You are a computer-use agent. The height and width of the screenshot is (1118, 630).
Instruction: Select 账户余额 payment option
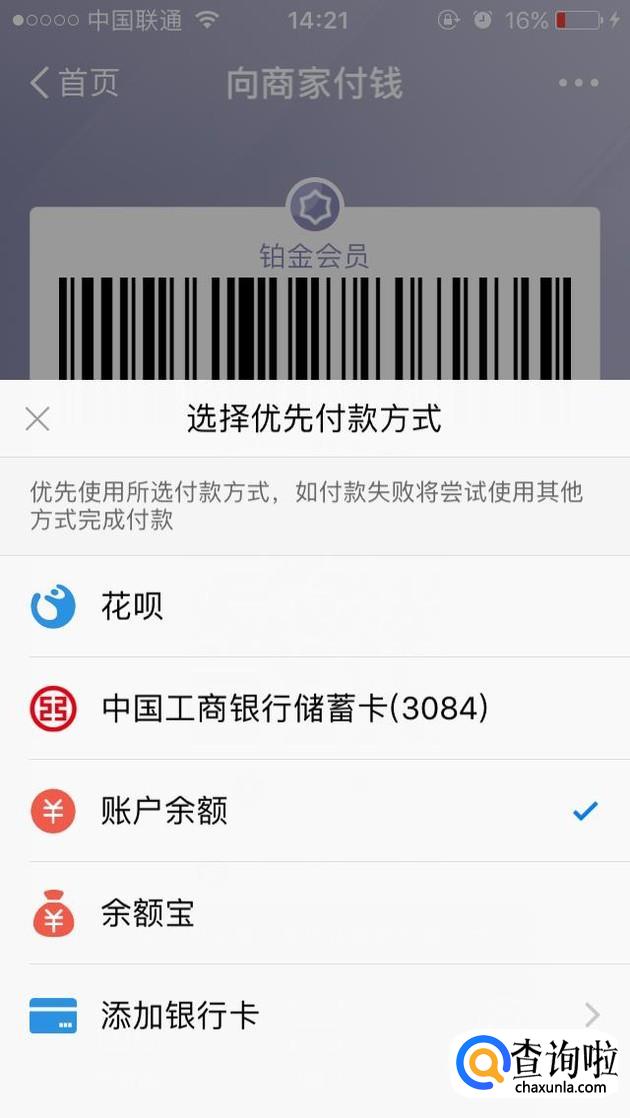[315, 811]
